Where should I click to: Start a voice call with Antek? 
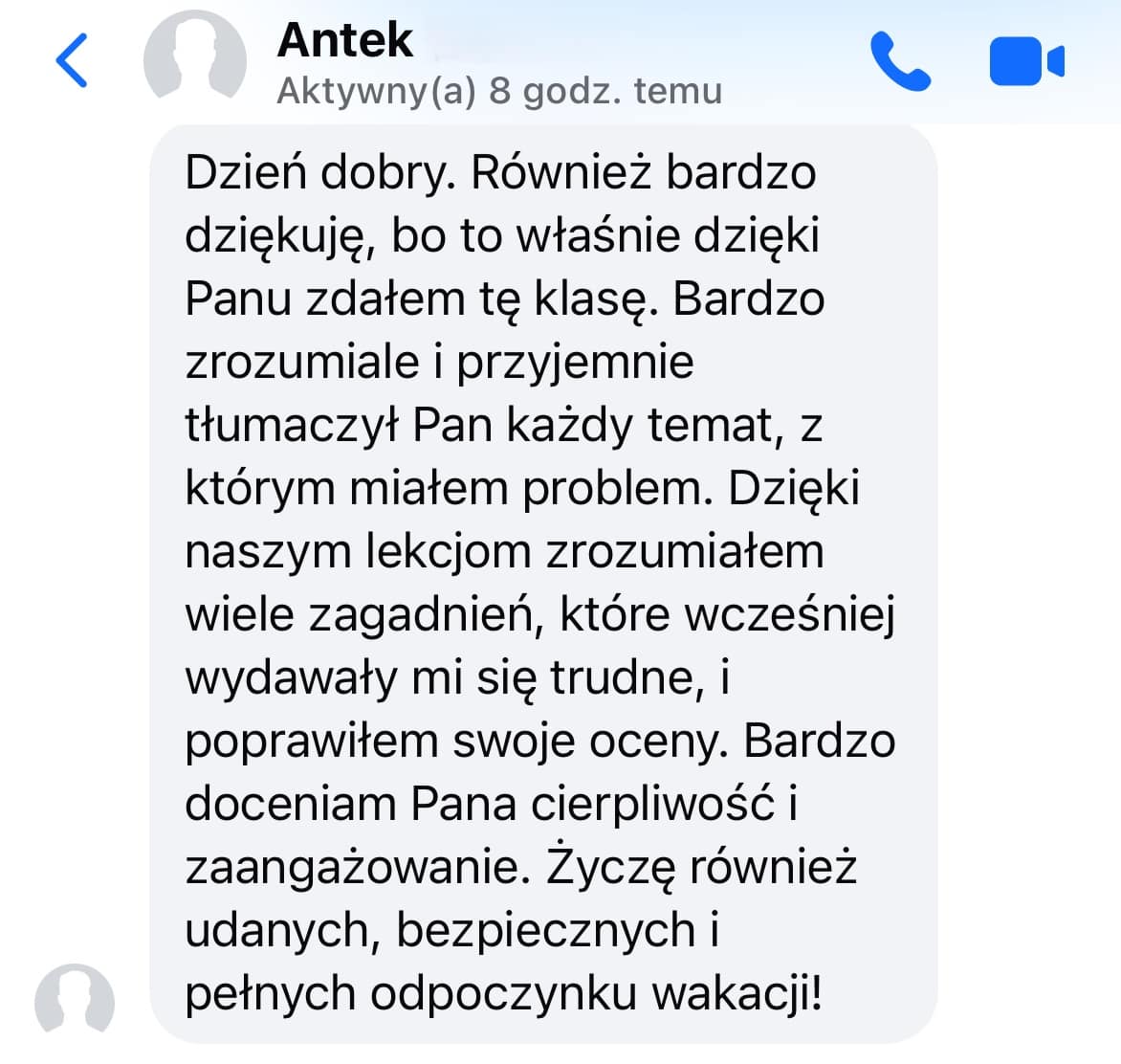pos(900,62)
